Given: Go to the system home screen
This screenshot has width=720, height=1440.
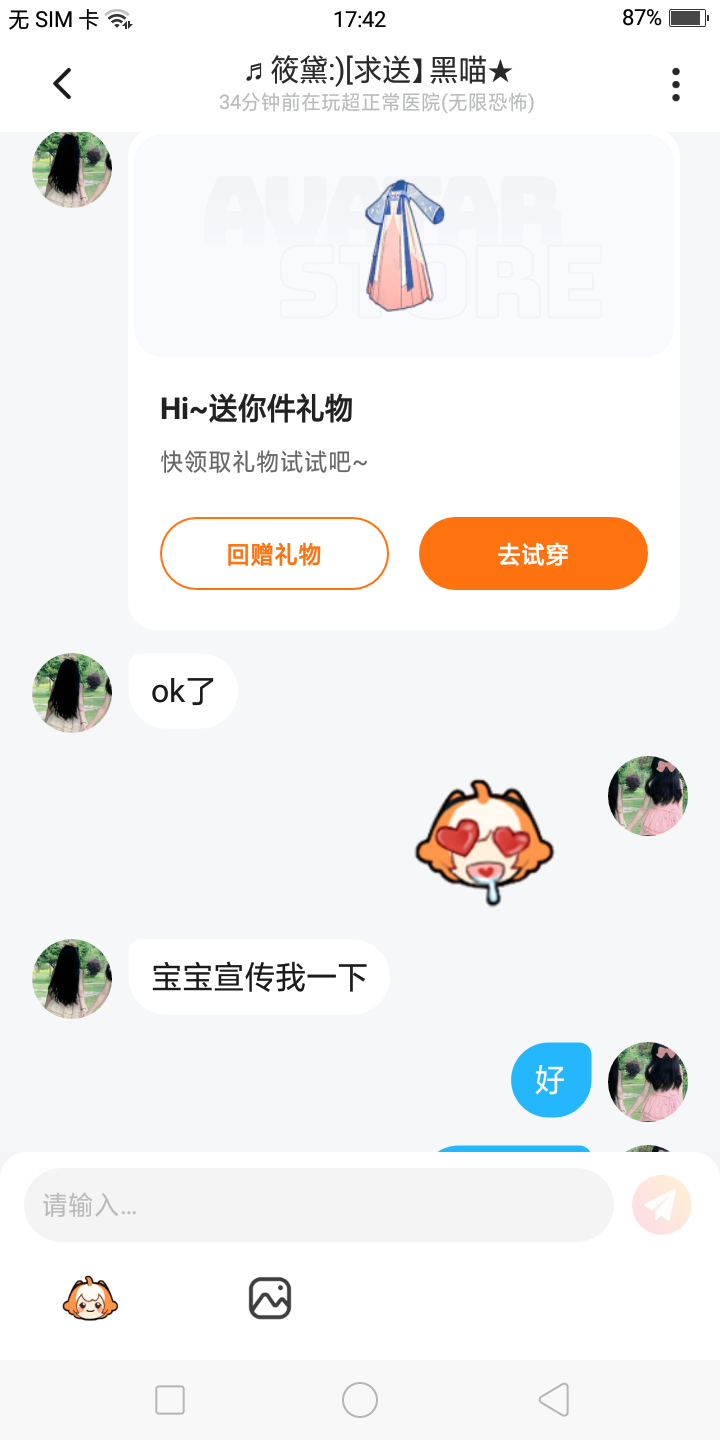Looking at the screenshot, I should (360, 1400).
